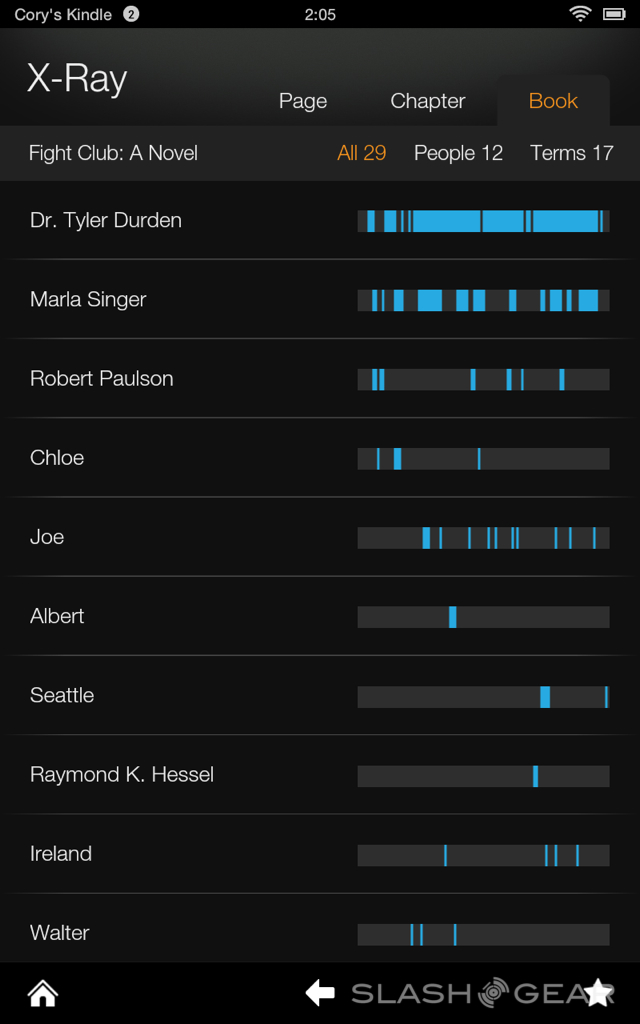Select the Book tab
Screen dimensions: 640x1024
(x=553, y=101)
